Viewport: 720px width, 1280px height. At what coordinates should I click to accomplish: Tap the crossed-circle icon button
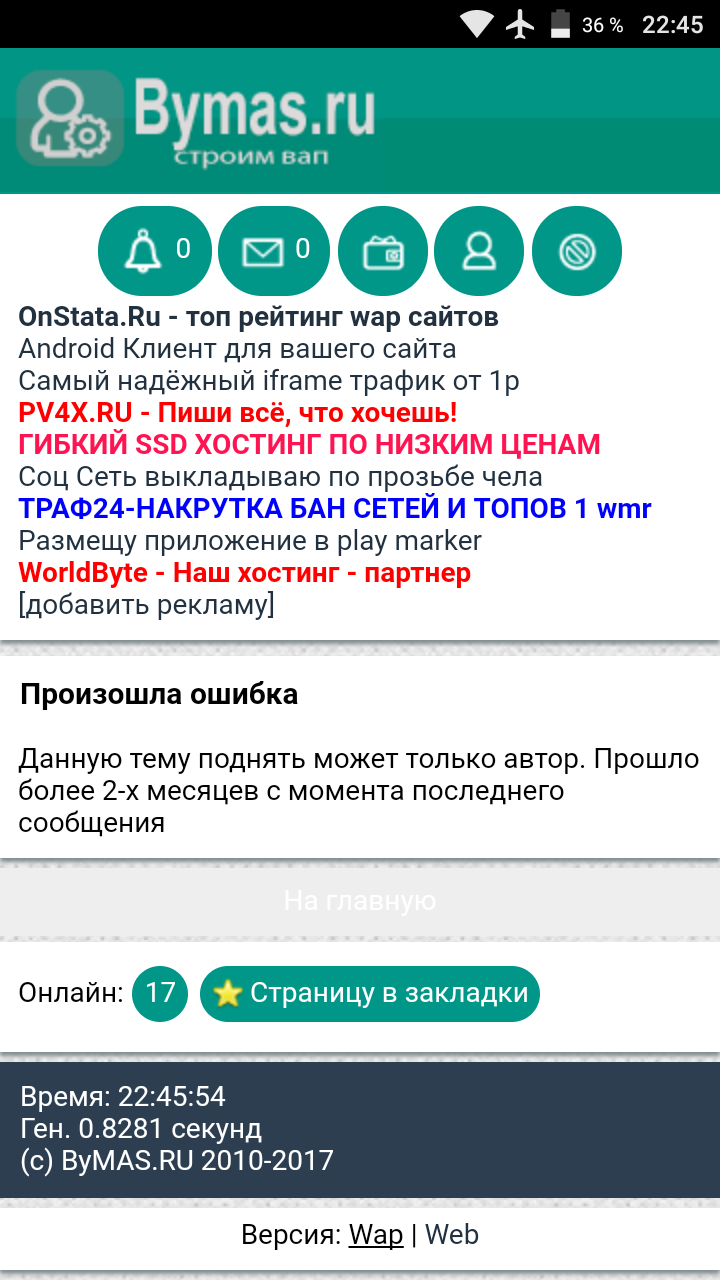pos(577,250)
